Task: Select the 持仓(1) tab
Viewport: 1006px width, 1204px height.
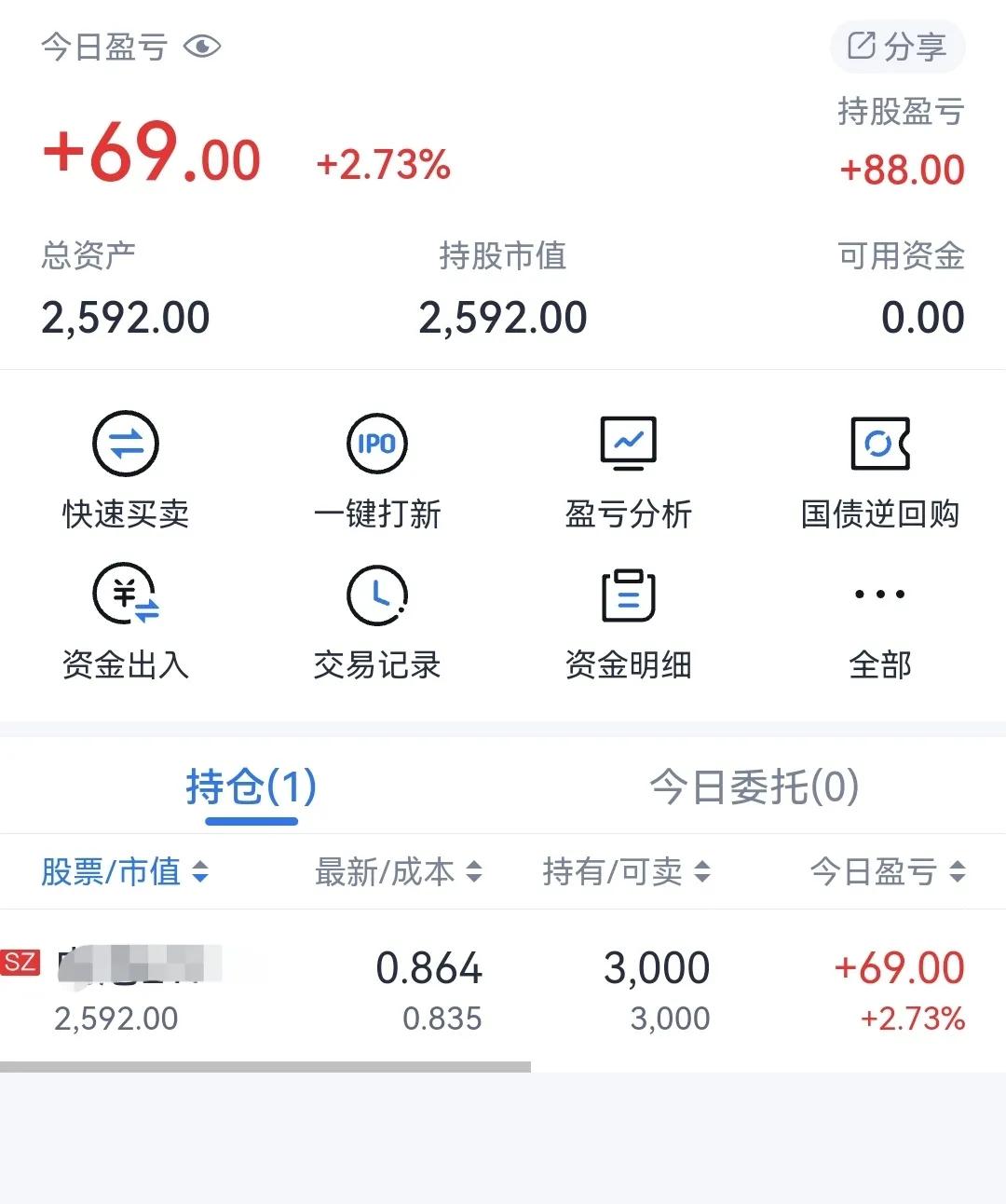Action: [x=253, y=787]
